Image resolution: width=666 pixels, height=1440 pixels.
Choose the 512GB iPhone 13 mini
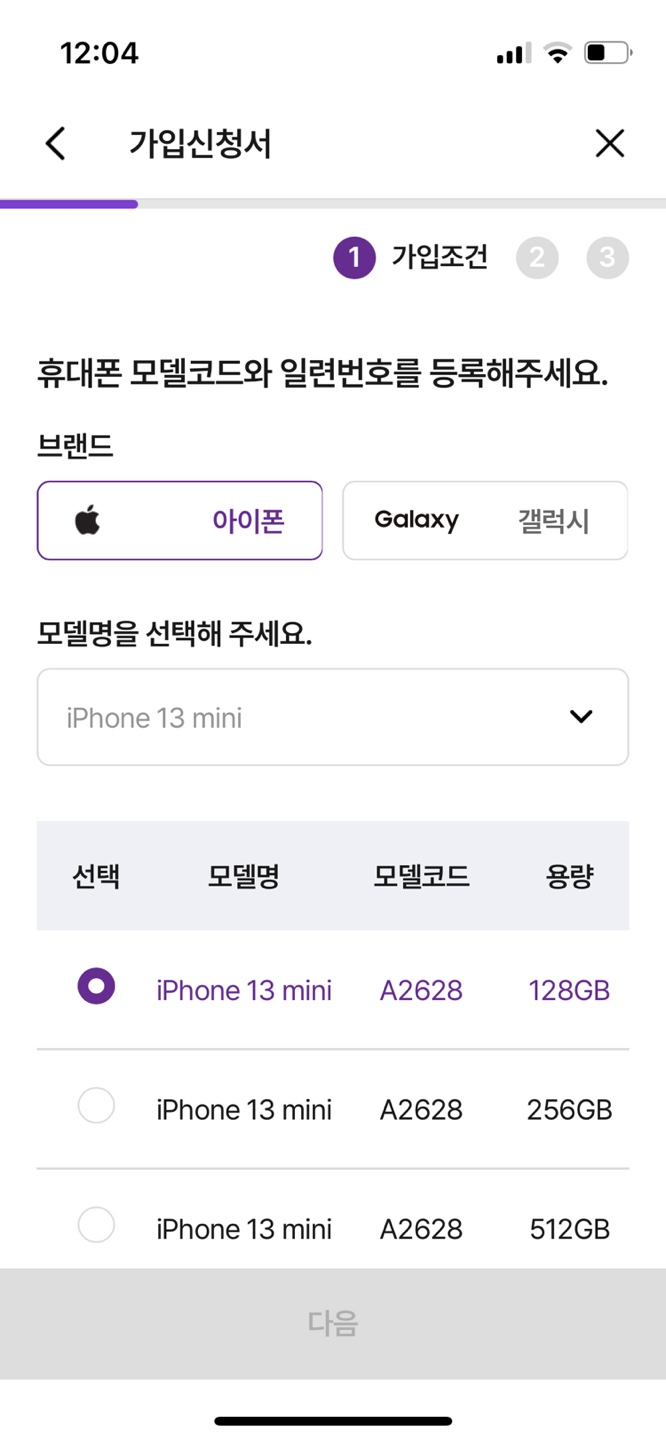coord(97,1225)
